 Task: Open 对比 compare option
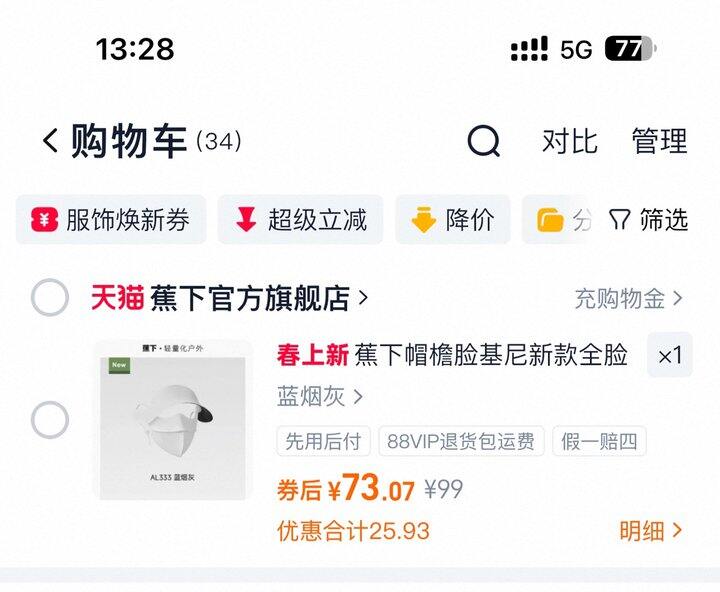point(569,141)
